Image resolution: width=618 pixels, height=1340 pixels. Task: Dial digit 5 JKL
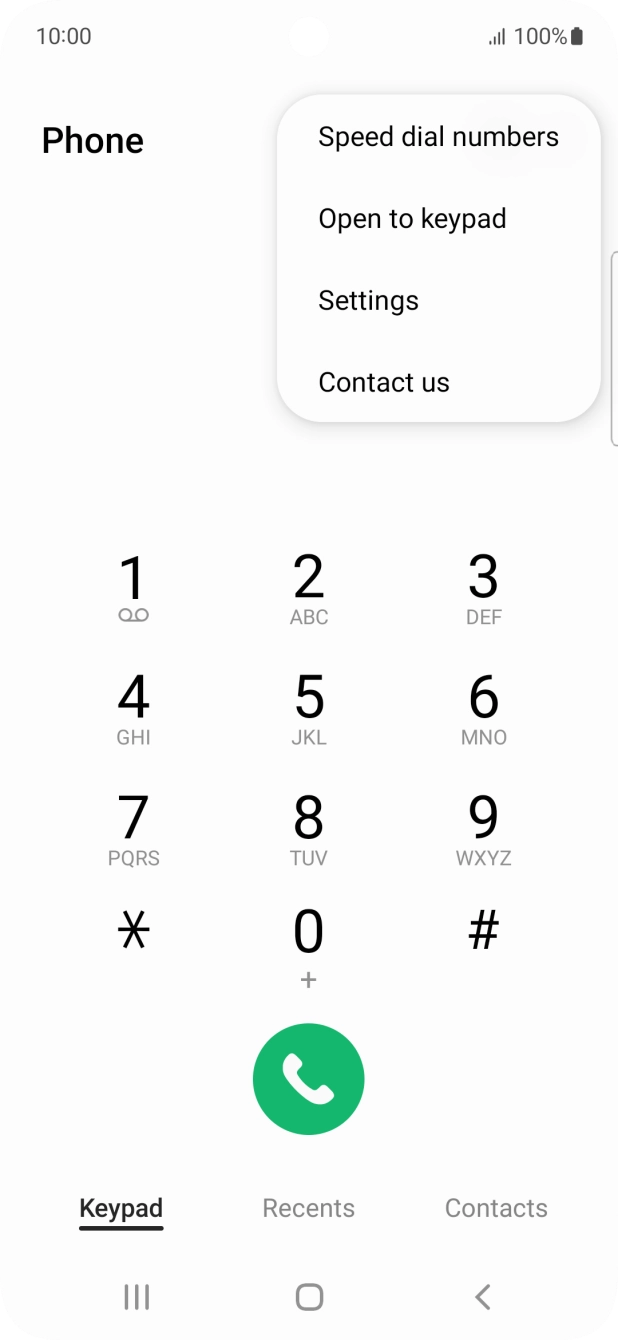click(x=309, y=709)
